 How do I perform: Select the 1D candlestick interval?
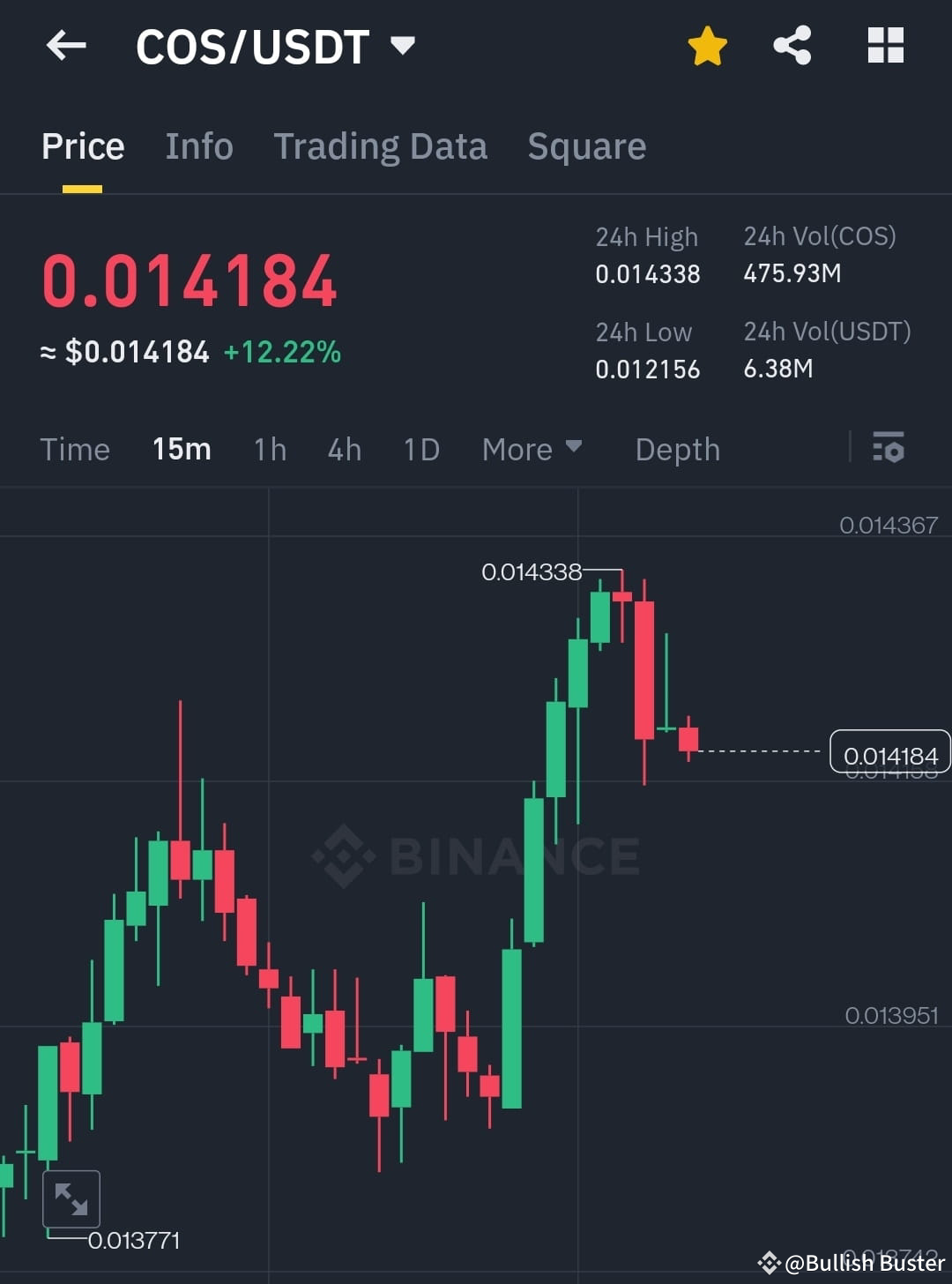click(x=420, y=449)
